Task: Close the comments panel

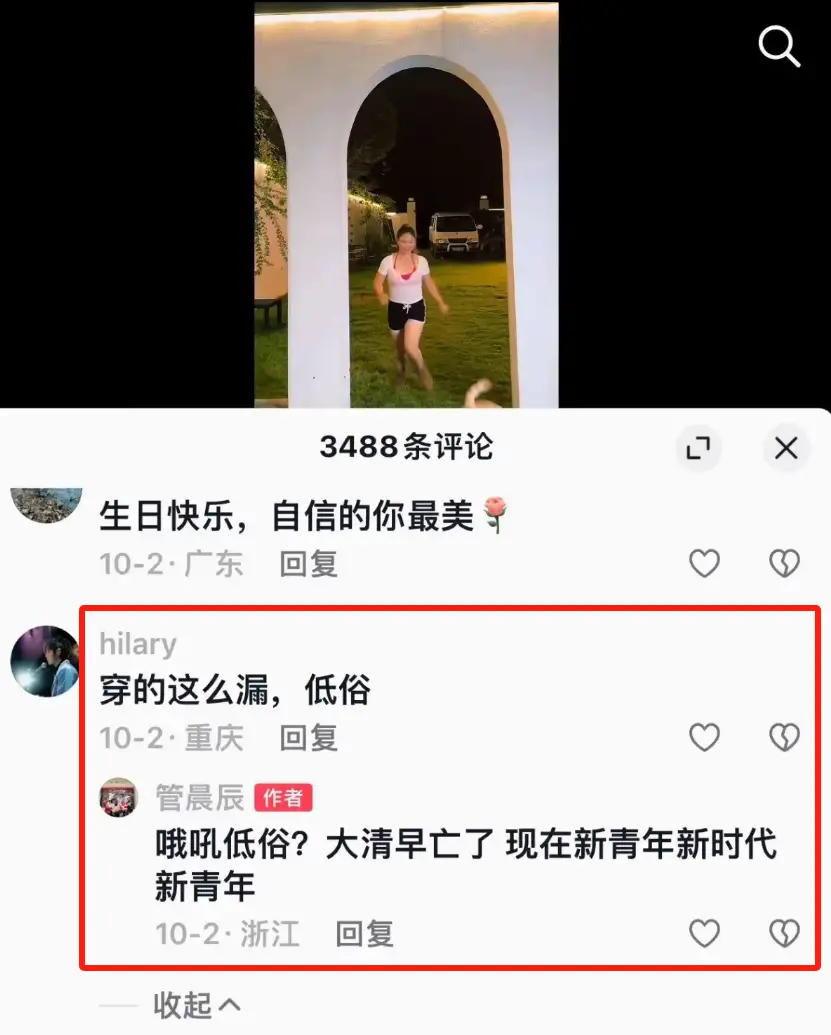Action: (786, 449)
